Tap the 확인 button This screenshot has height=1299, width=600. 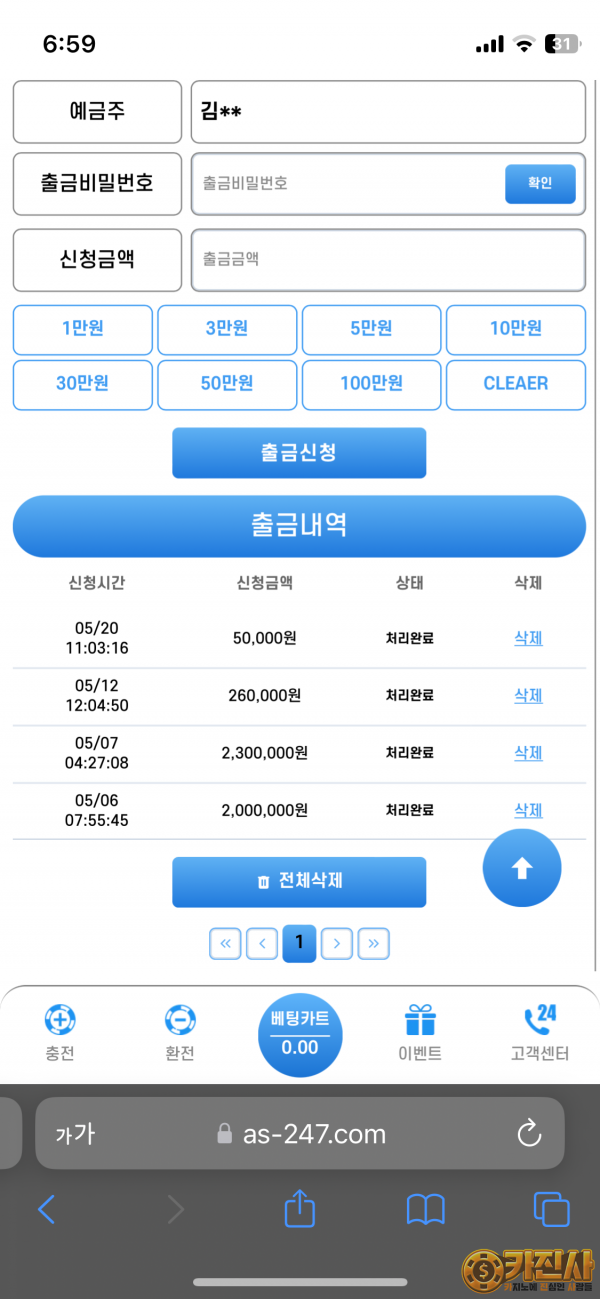tap(540, 184)
